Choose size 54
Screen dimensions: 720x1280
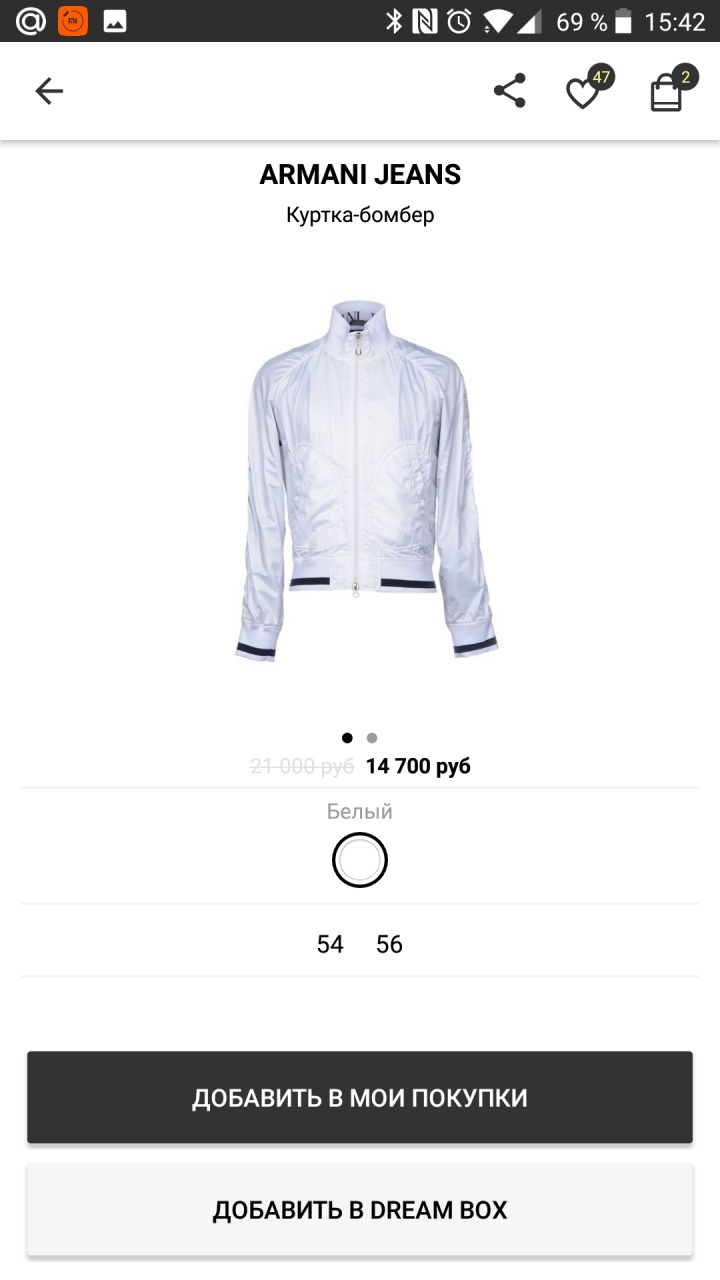[330, 944]
